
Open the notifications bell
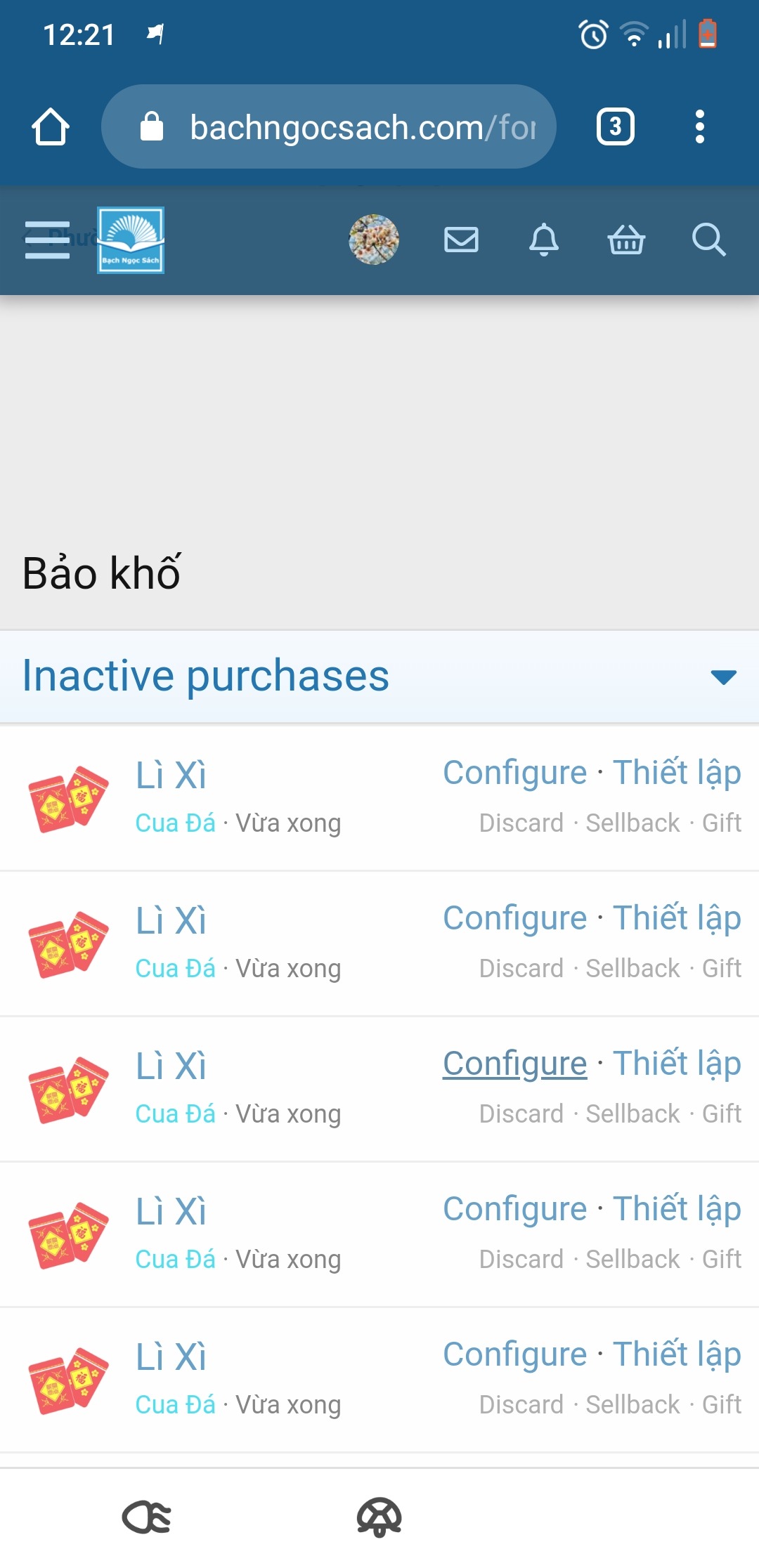(543, 240)
